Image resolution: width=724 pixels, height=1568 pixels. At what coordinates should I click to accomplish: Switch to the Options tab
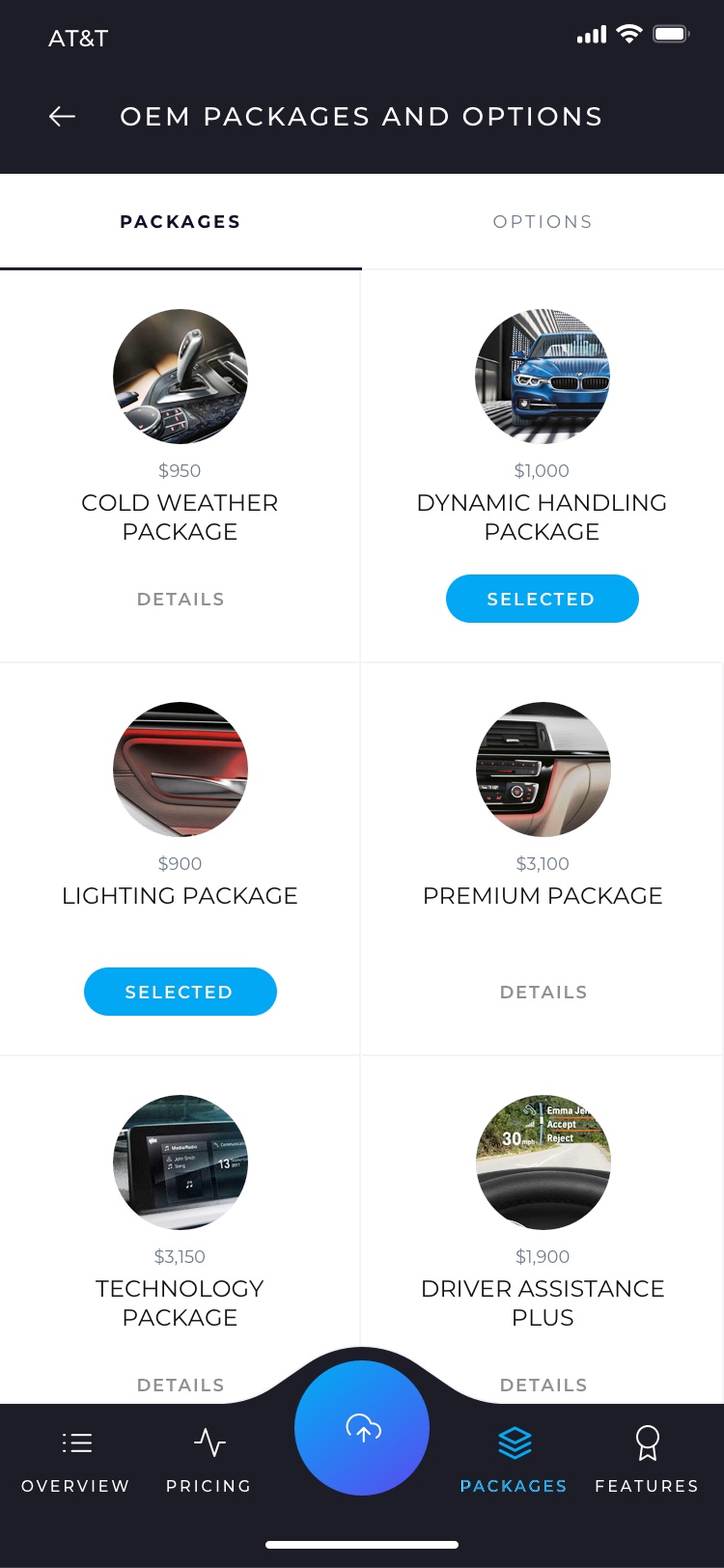(x=543, y=222)
